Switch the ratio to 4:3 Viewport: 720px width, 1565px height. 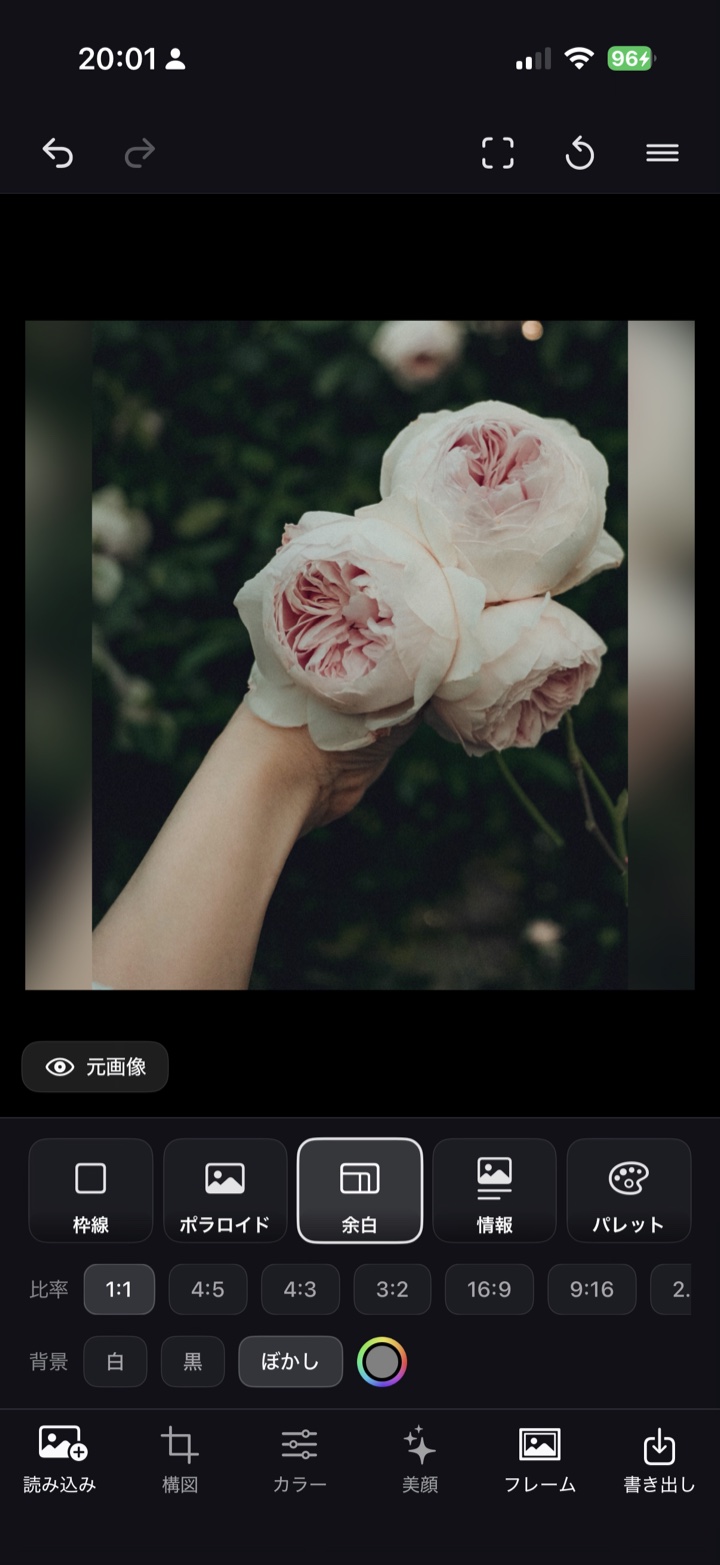coord(300,1289)
